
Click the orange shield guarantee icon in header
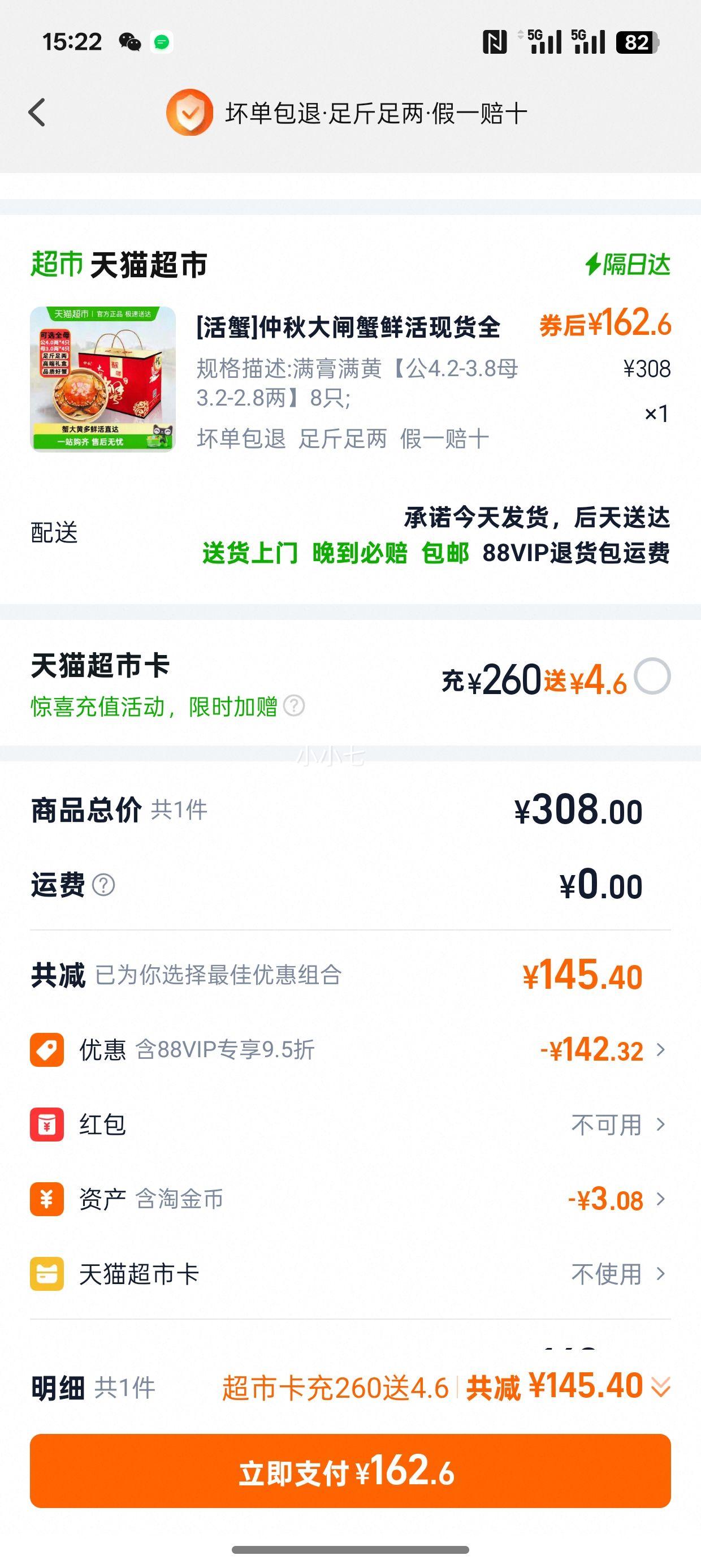pyautogui.click(x=189, y=113)
